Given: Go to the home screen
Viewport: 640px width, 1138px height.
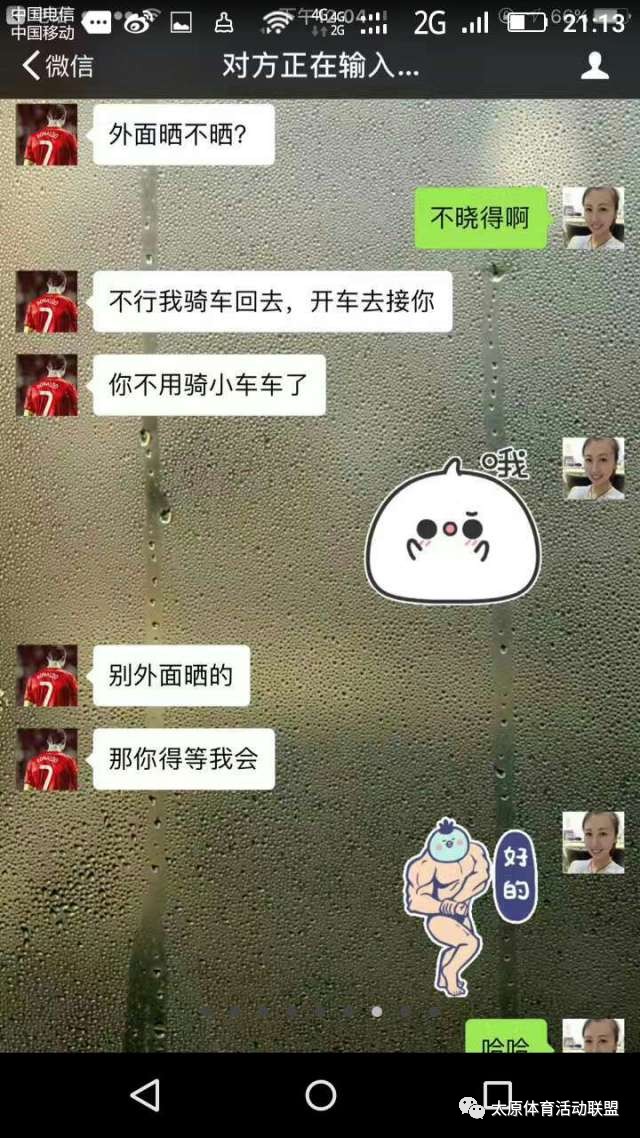Looking at the screenshot, I should [320, 1095].
